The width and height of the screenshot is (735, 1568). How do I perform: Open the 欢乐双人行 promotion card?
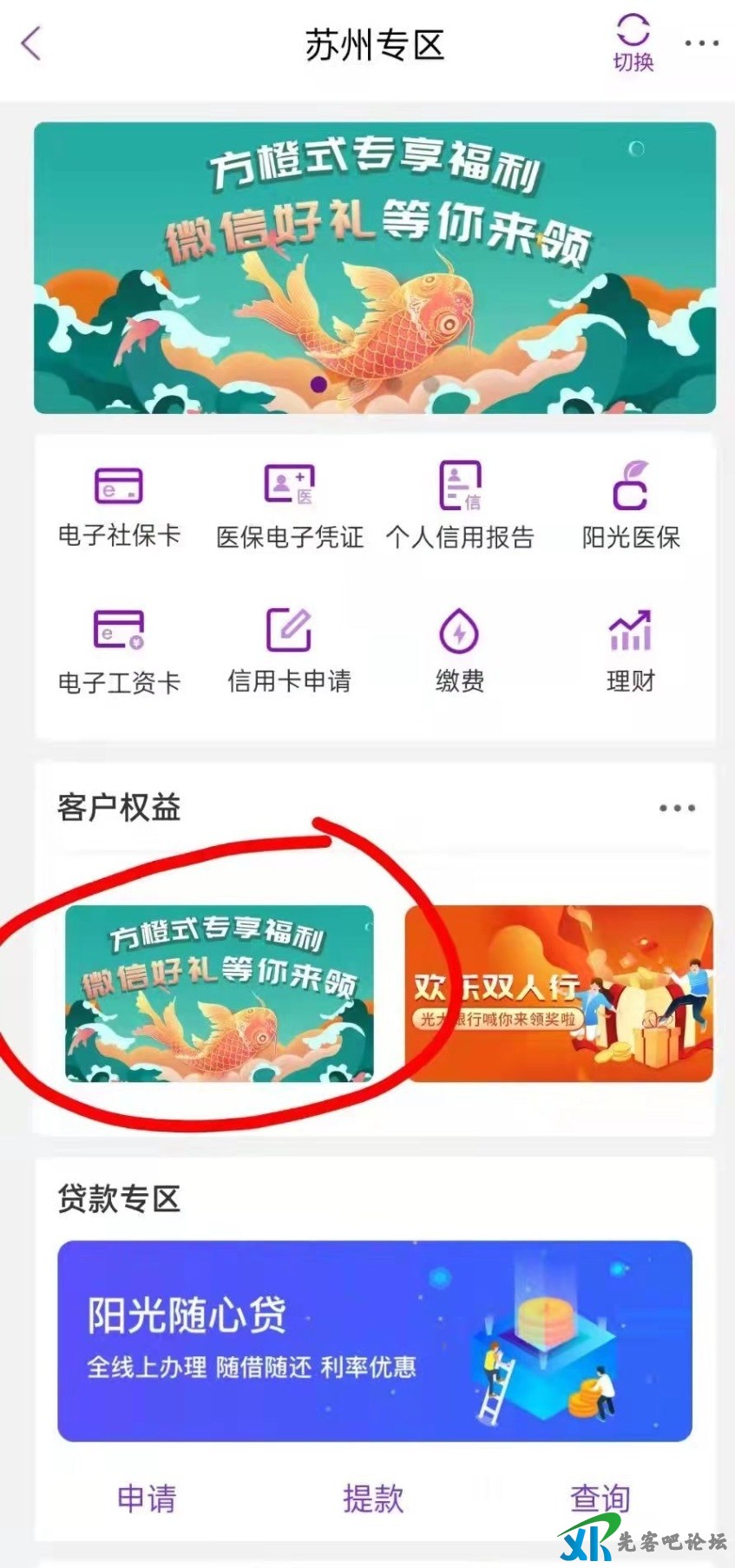tap(558, 994)
